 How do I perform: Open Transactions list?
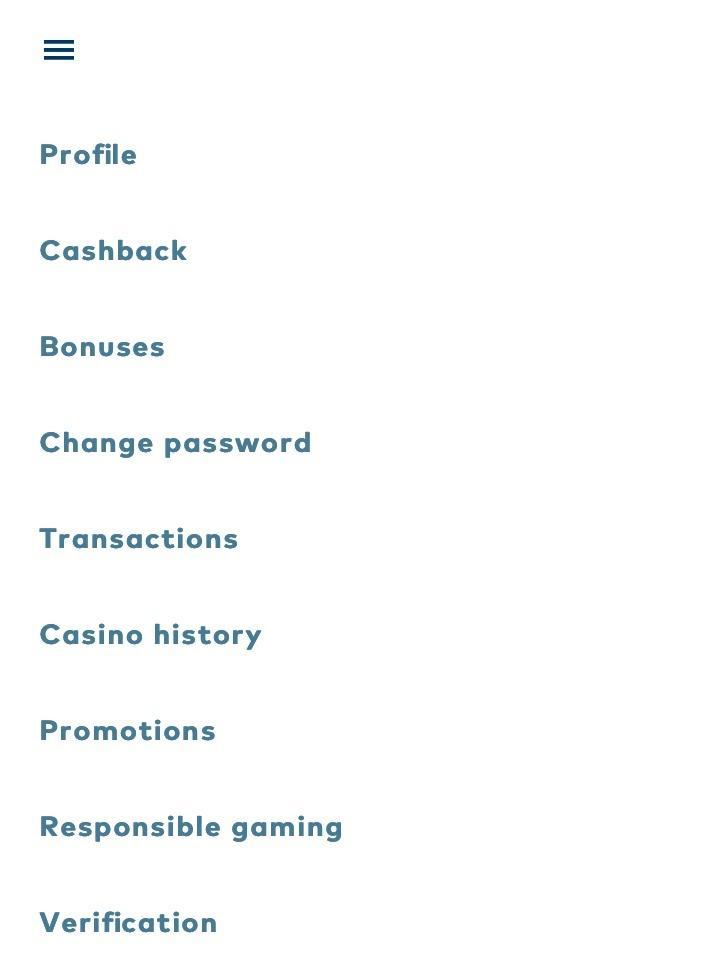point(139,539)
